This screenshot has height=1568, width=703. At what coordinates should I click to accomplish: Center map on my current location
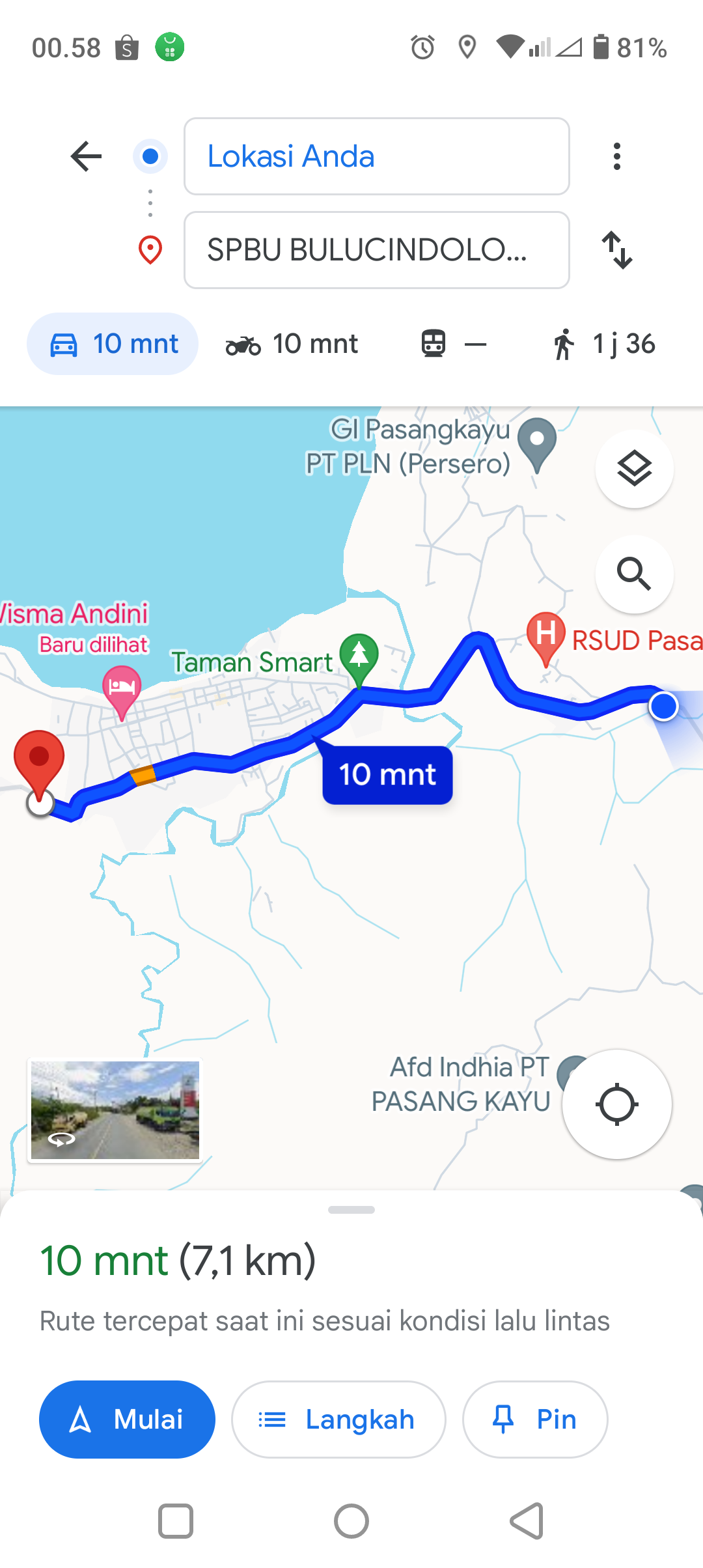pos(617,1104)
